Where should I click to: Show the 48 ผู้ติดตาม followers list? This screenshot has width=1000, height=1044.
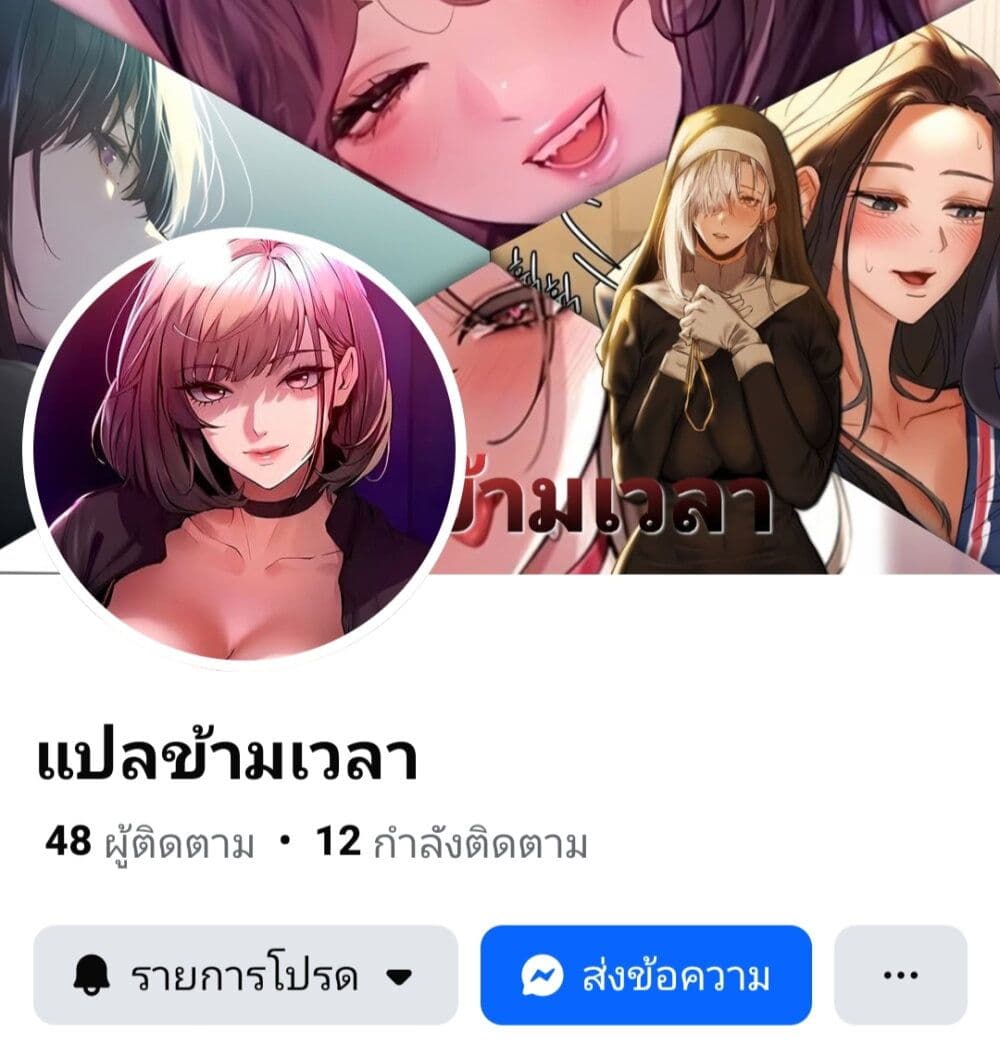150,844
